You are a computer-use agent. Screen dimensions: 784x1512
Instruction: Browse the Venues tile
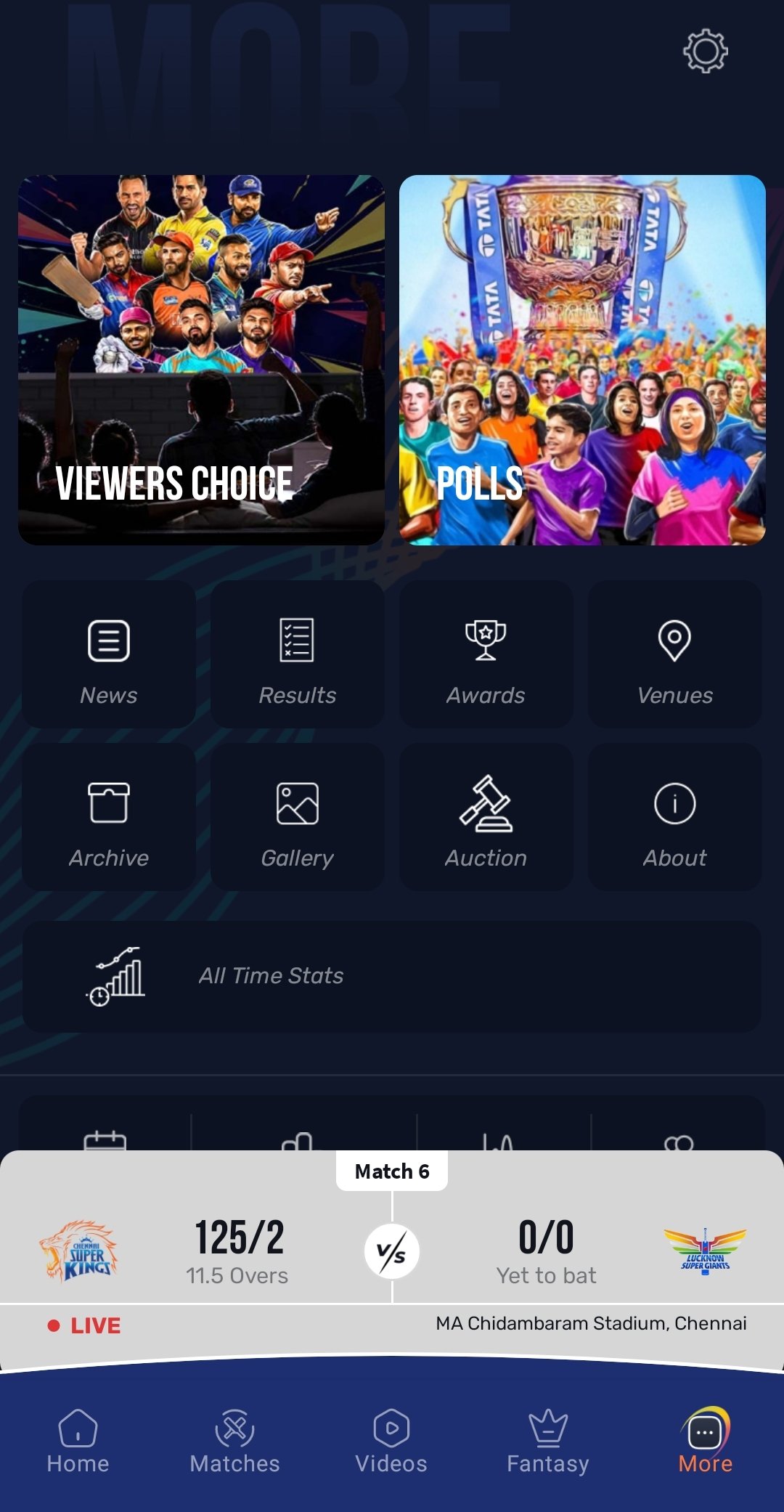pos(674,655)
